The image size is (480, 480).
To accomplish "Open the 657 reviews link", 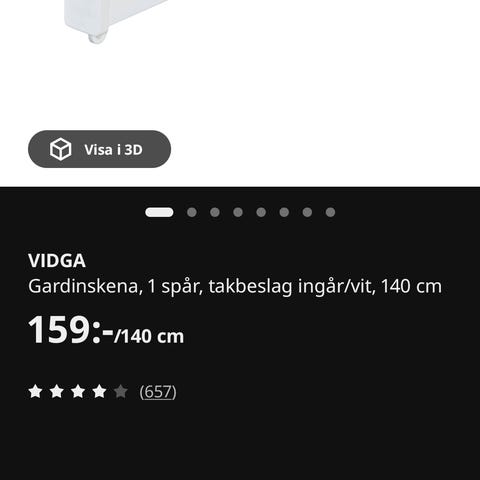I will point(158,392).
